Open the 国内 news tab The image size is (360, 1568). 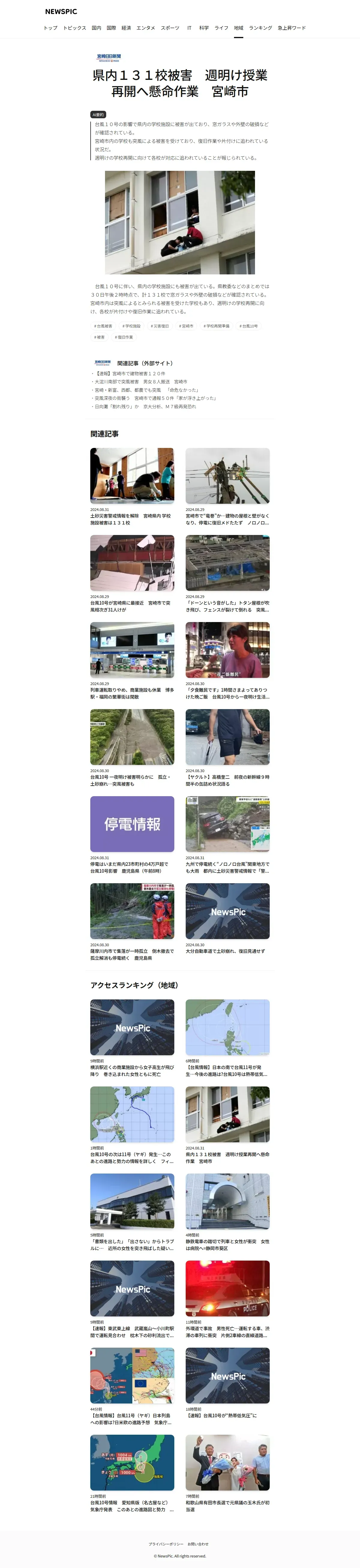[96, 28]
